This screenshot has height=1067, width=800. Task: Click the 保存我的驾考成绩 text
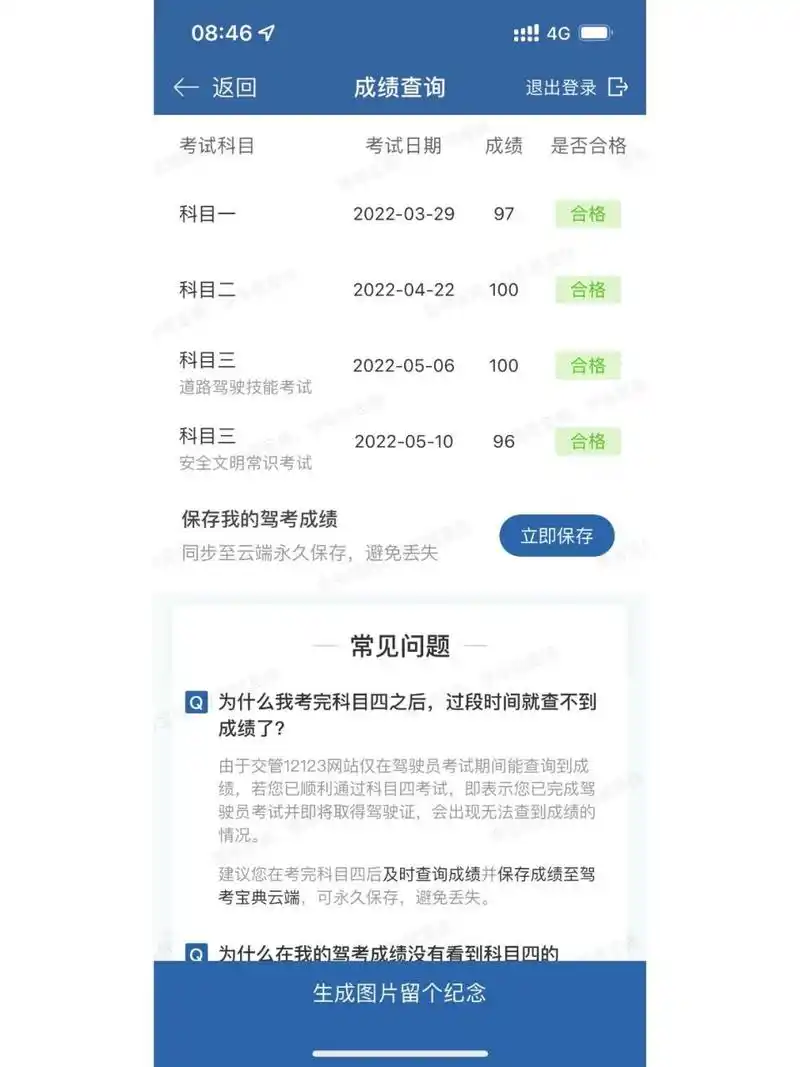point(260,519)
